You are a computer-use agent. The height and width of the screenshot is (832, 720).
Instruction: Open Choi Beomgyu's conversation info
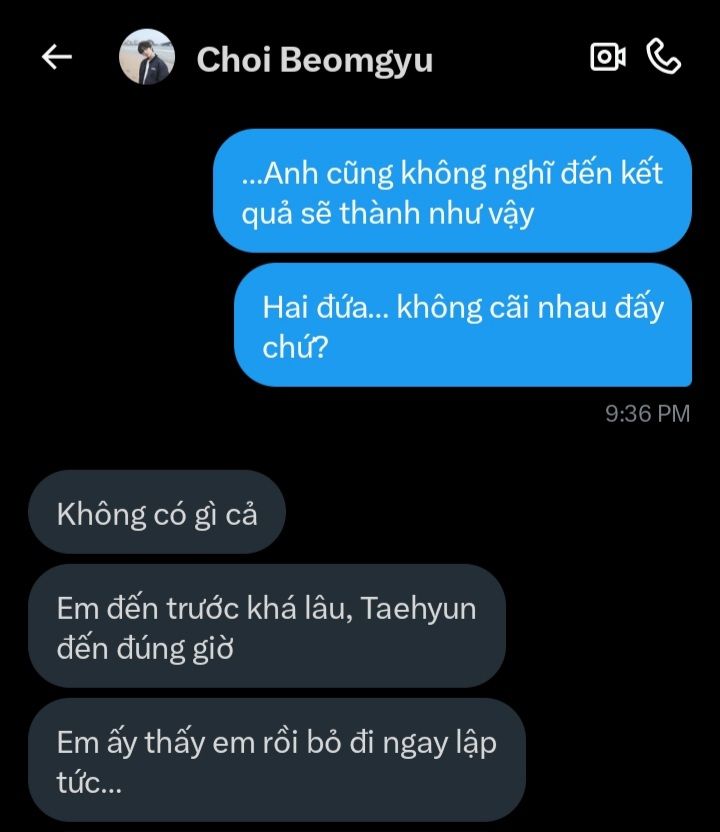314,60
